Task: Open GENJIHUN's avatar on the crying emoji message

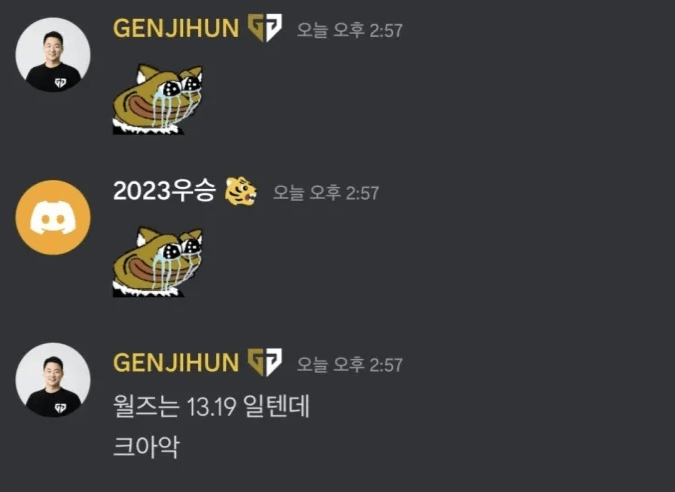Action: pyautogui.click(x=54, y=55)
